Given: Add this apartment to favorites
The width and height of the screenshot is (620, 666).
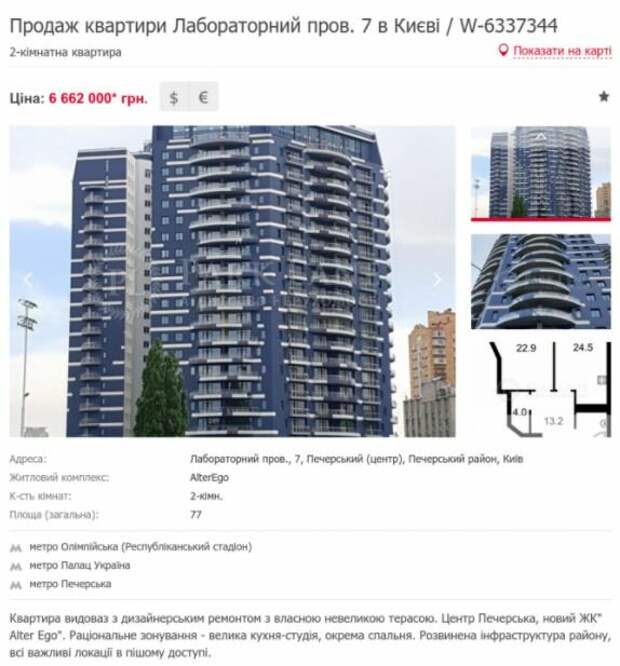Looking at the screenshot, I should click(604, 97).
